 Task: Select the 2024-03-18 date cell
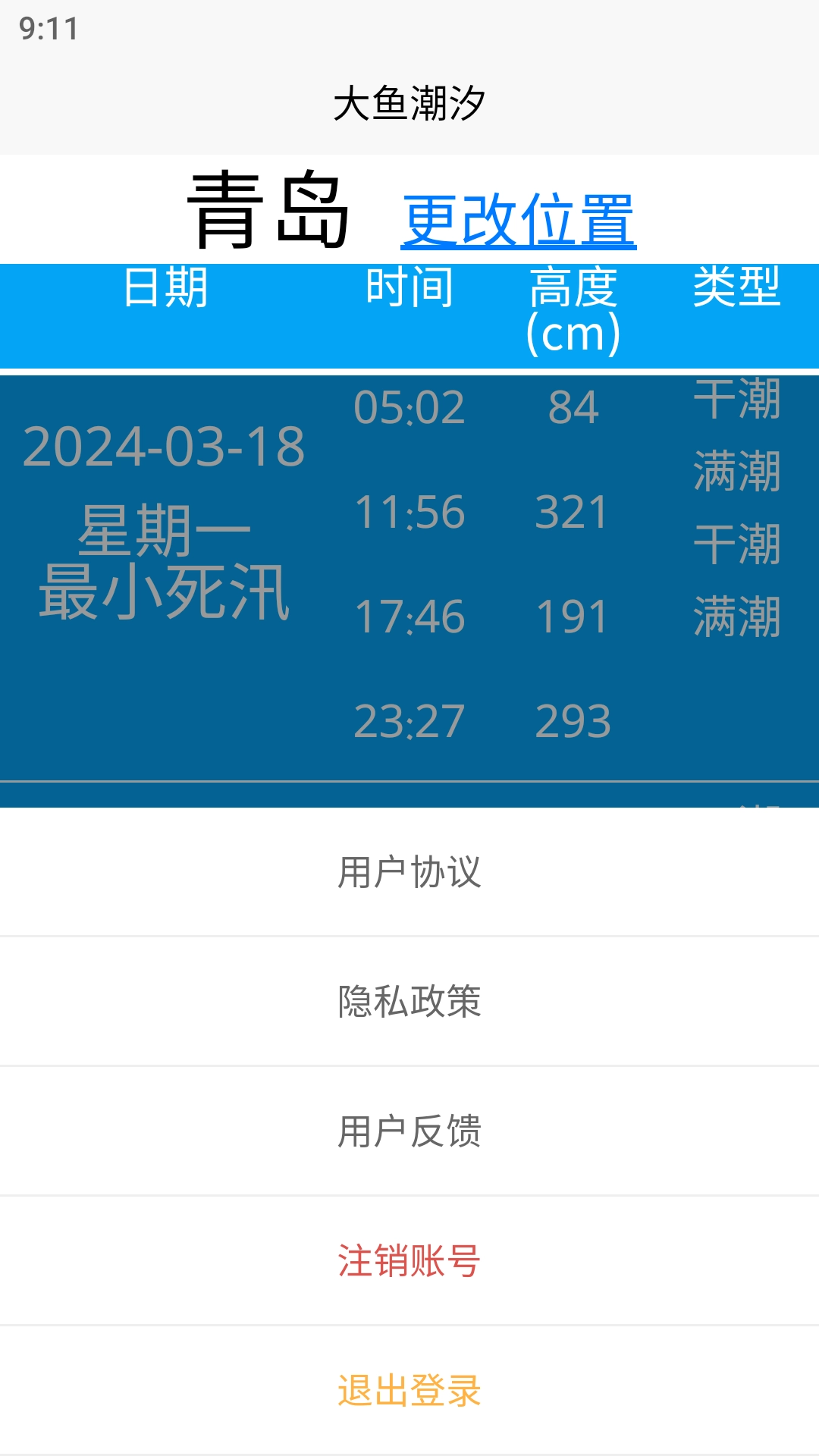[x=165, y=447]
